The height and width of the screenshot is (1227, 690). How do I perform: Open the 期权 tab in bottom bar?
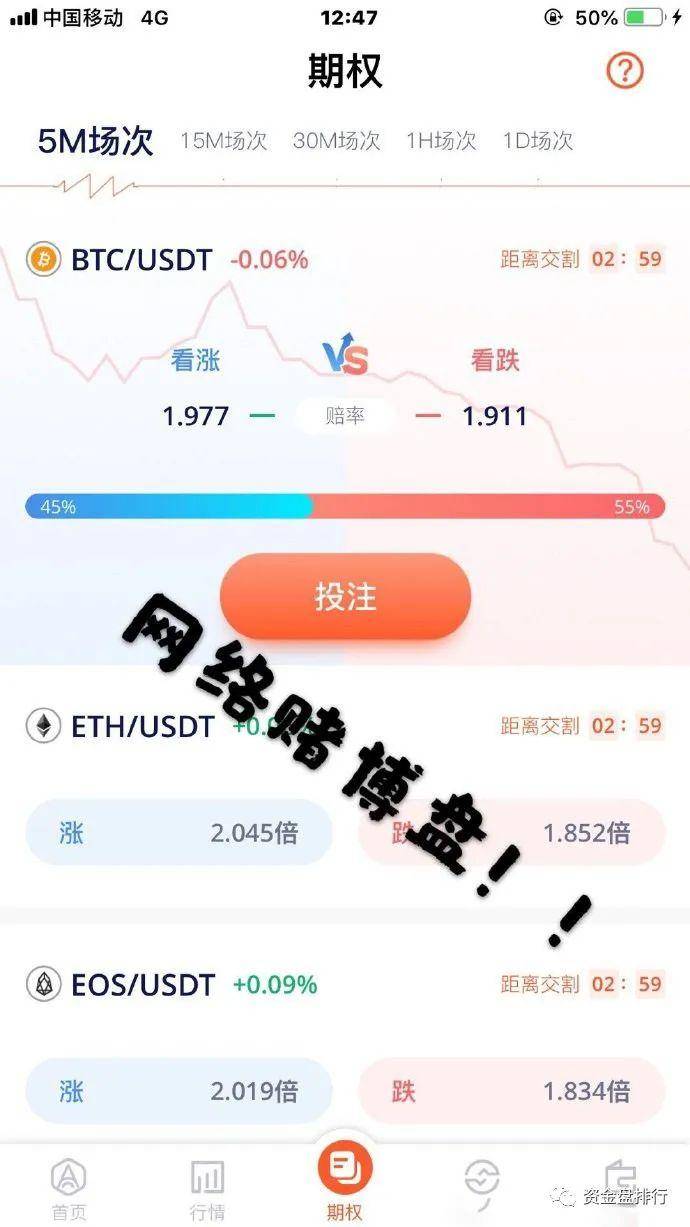click(x=345, y=1180)
